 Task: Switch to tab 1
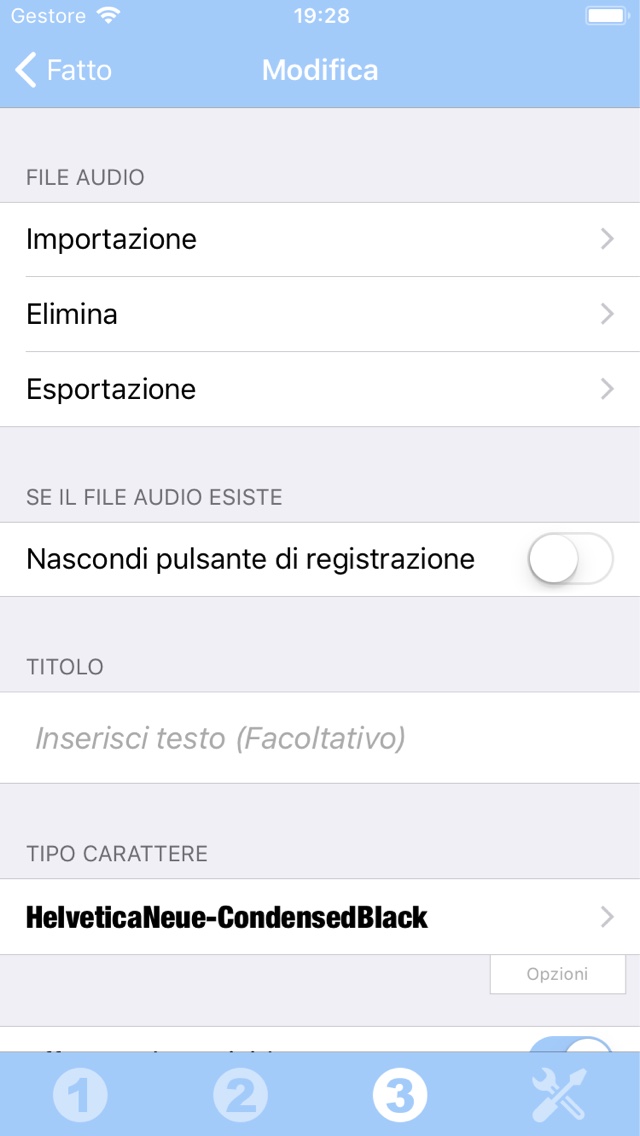tap(80, 1094)
